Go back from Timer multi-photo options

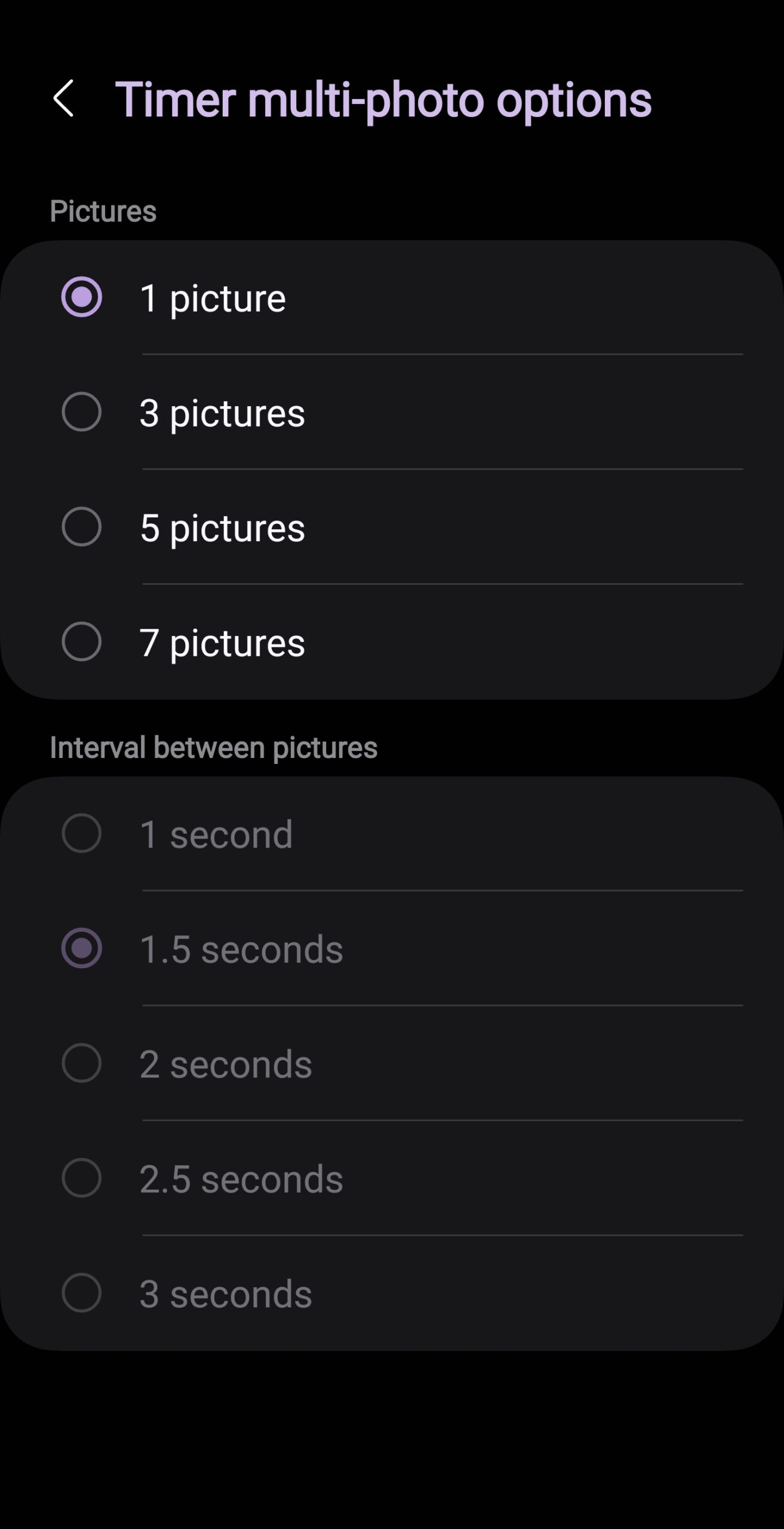(63, 99)
